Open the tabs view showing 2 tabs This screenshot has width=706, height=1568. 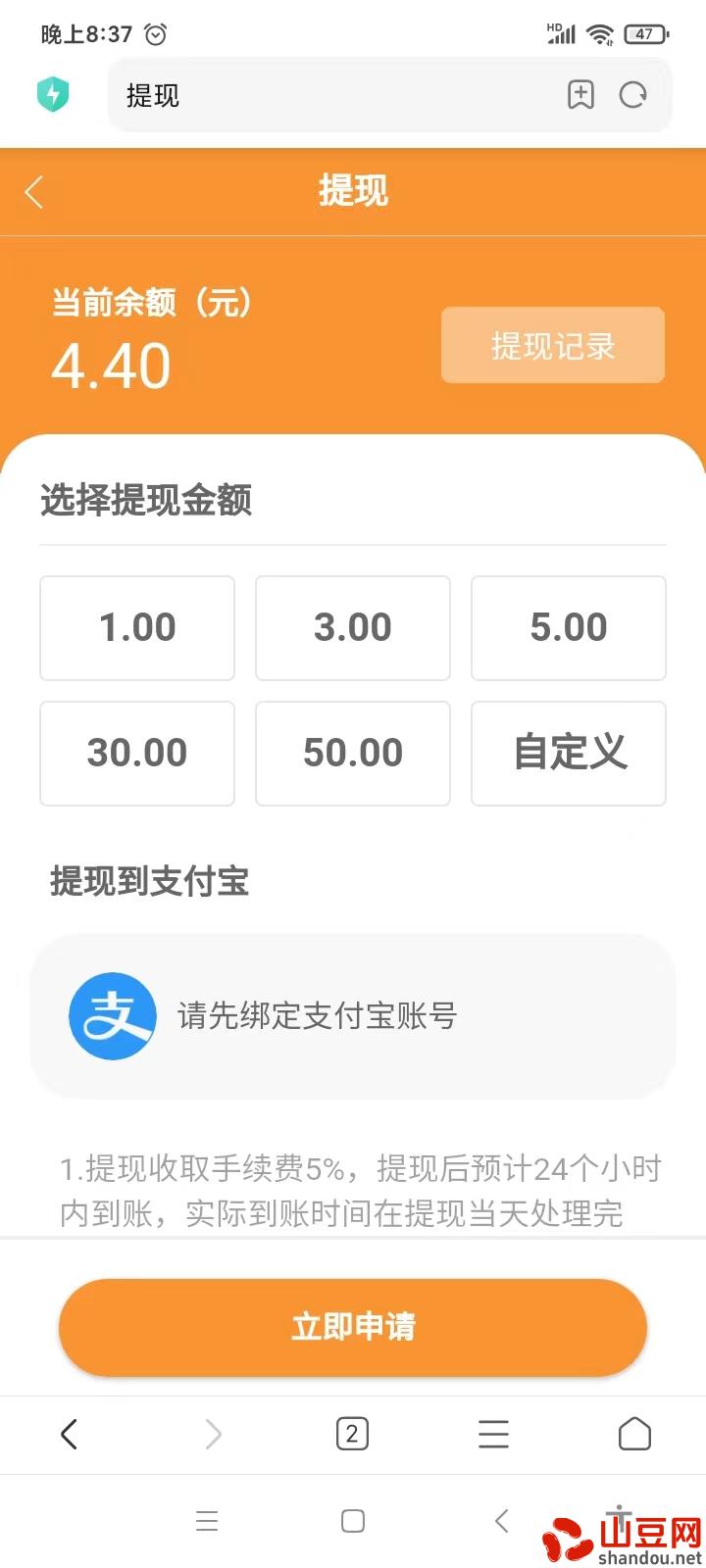pos(352,1434)
